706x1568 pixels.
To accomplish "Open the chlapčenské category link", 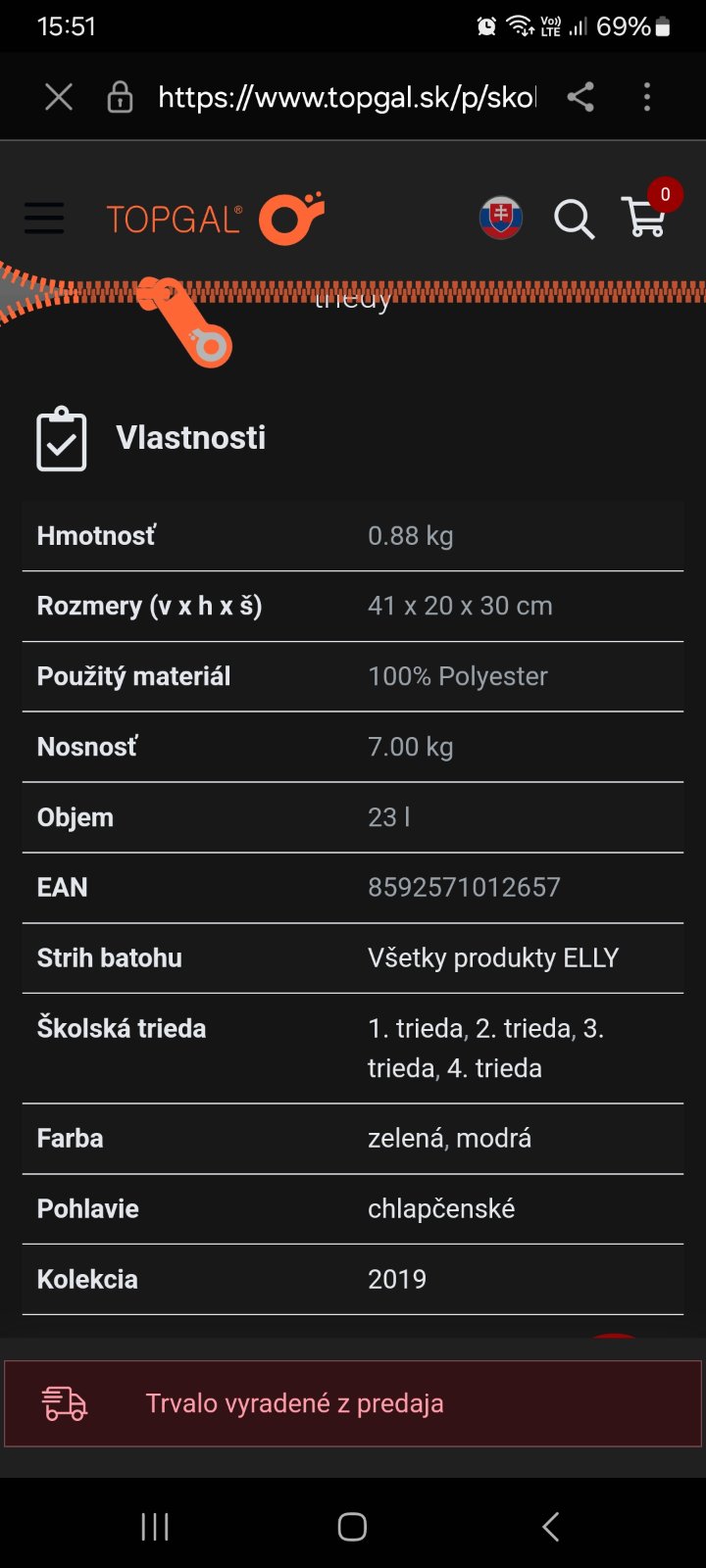I will (x=441, y=1208).
